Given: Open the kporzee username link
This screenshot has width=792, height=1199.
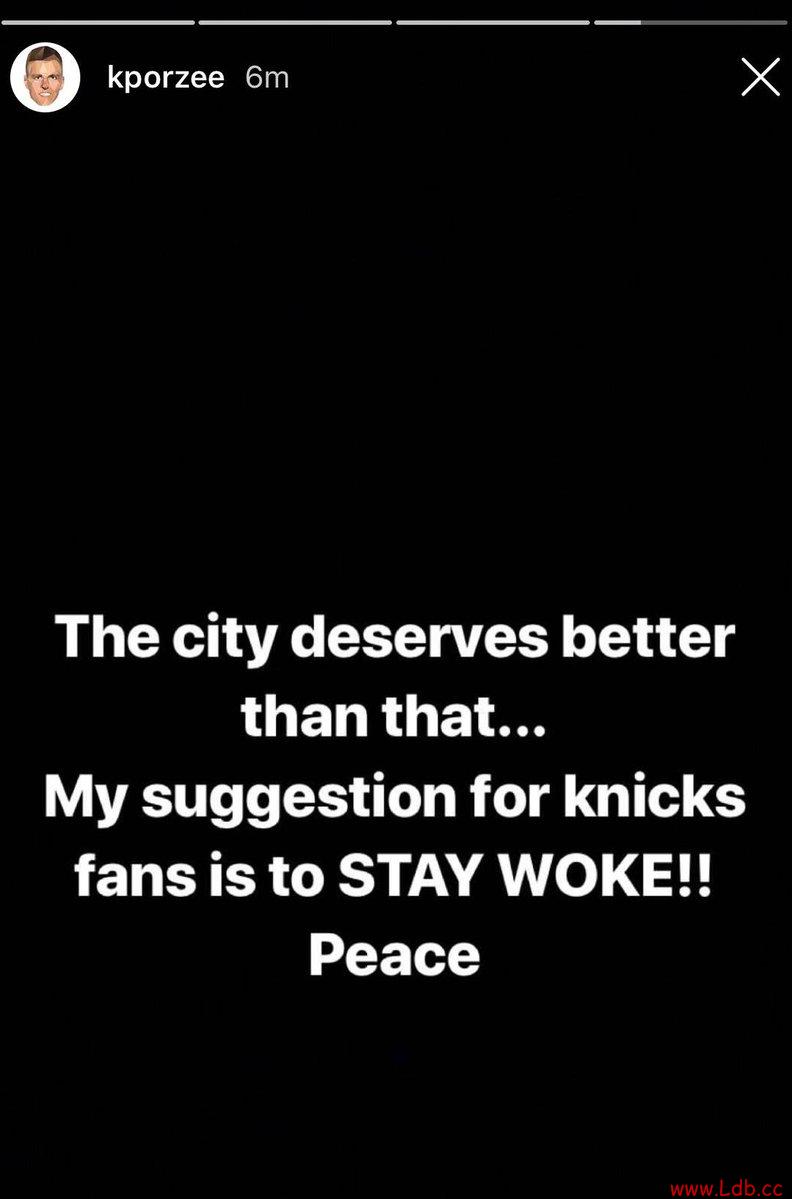Looking at the screenshot, I should [165, 78].
